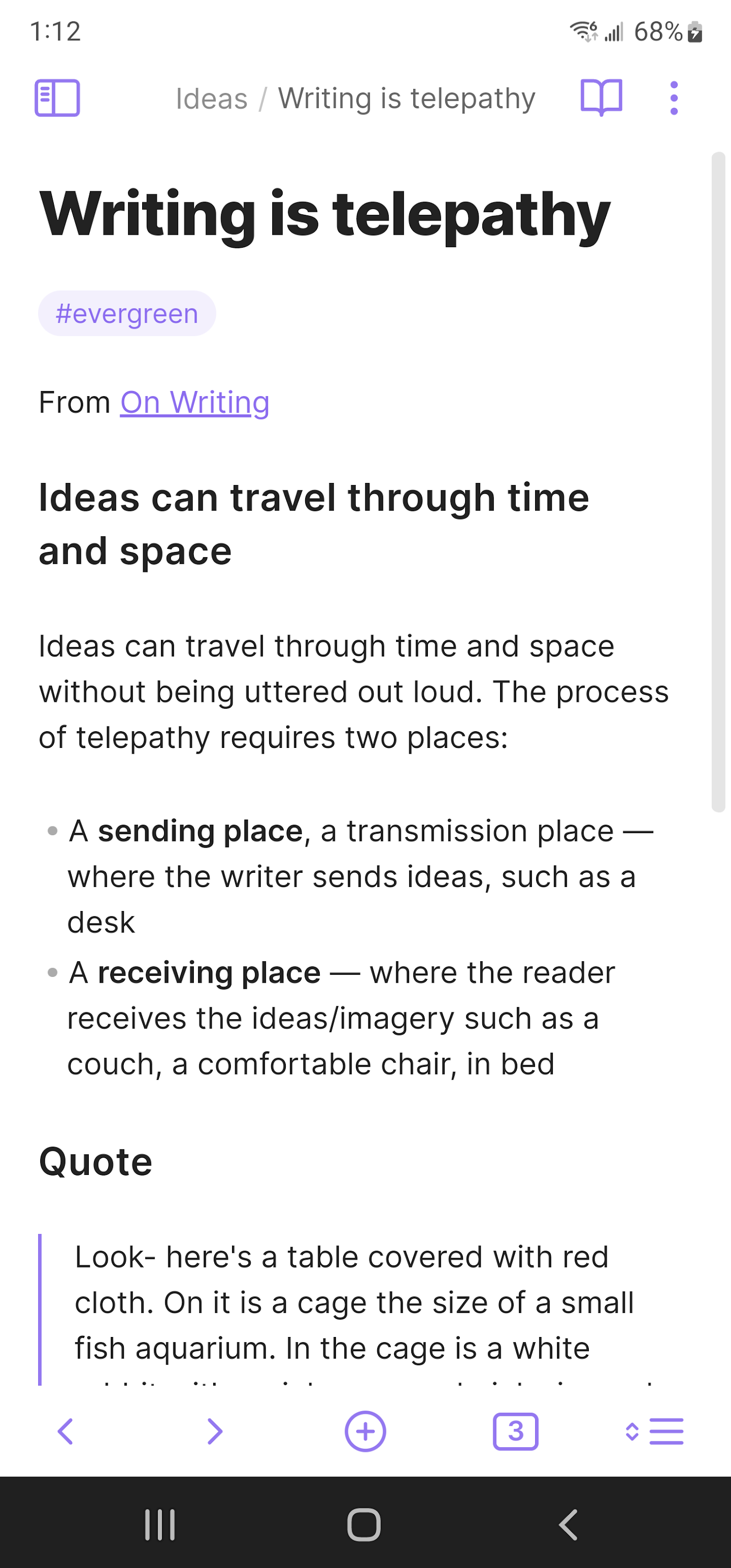Viewport: 731px width, 1568px height.
Task: Go back using the system back button
Action: point(568,1525)
